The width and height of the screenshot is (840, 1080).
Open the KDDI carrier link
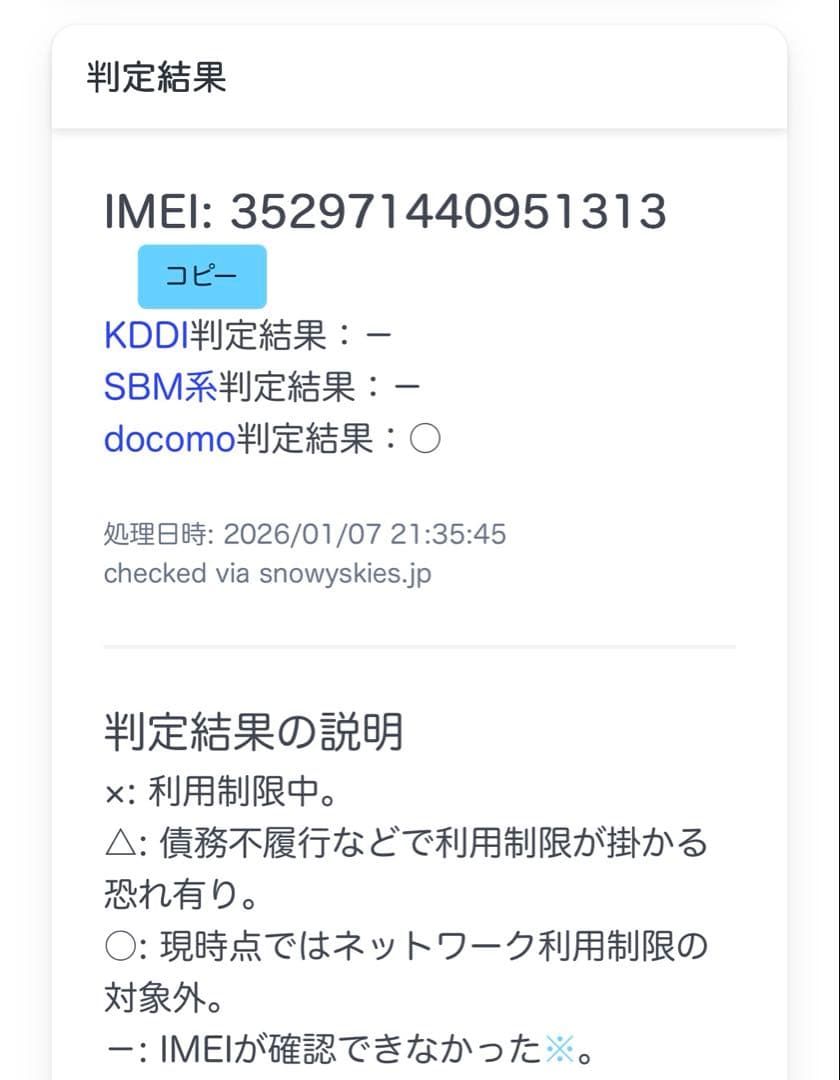tap(143, 334)
